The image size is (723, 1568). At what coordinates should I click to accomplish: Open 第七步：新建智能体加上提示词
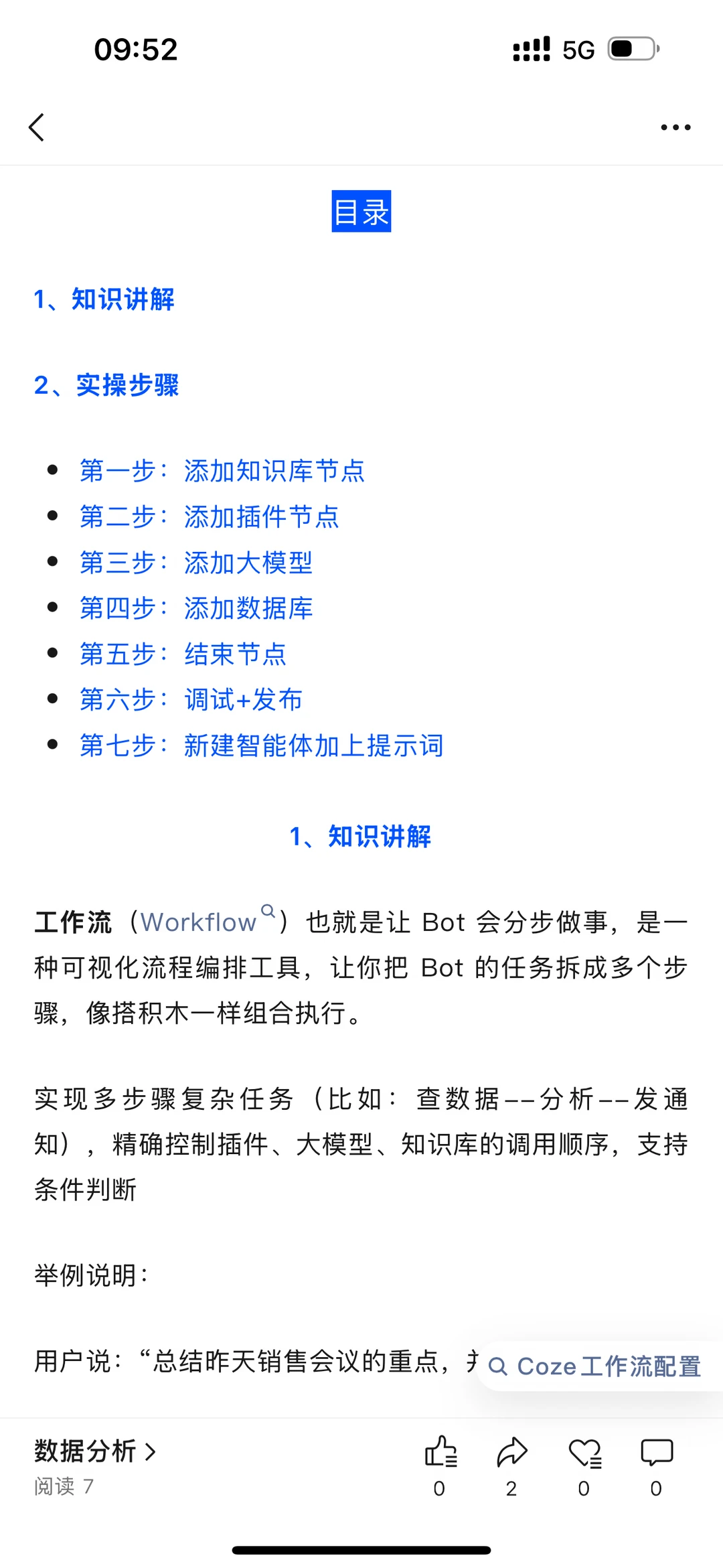pos(262,745)
